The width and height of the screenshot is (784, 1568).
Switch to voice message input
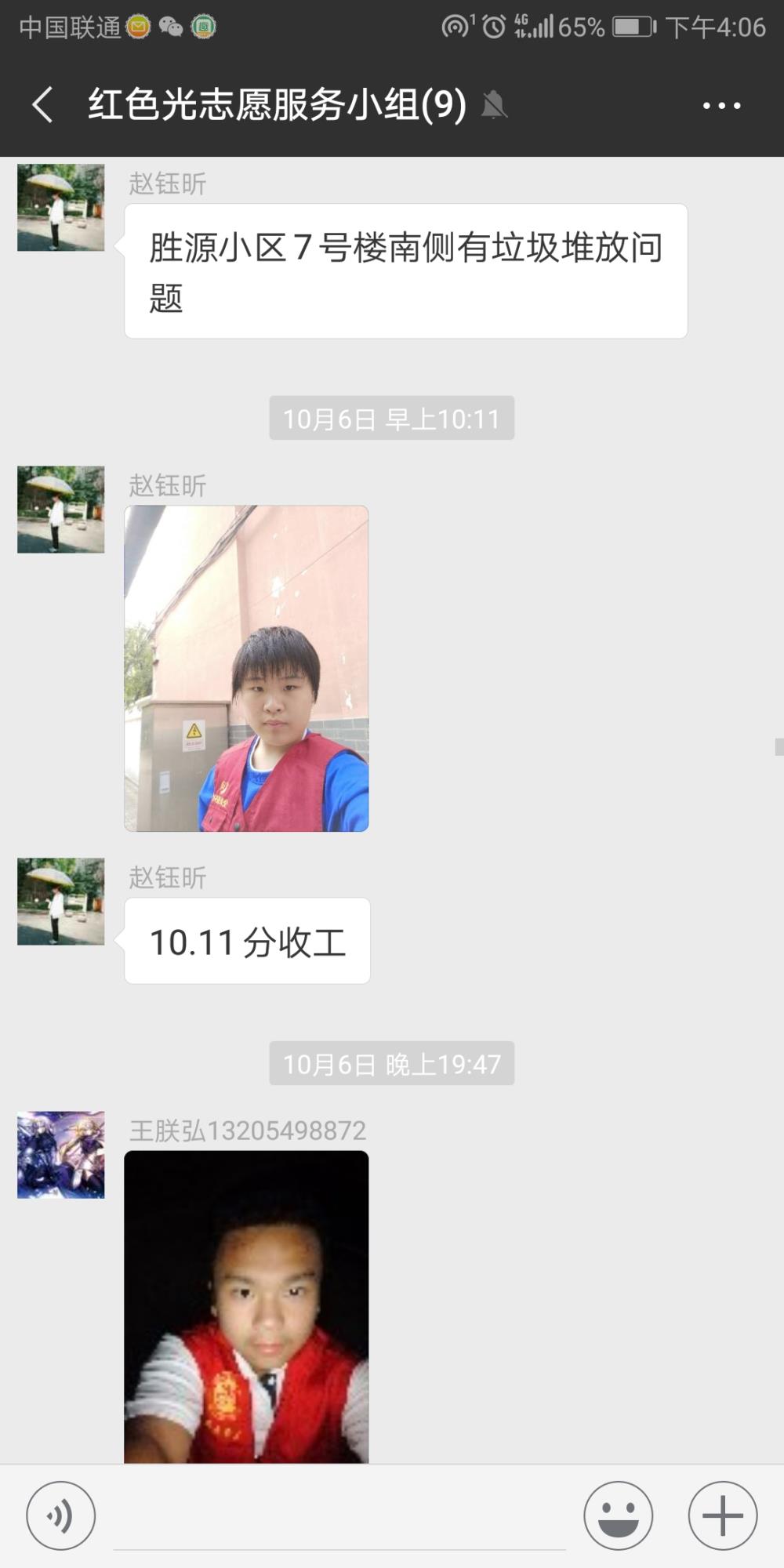point(61,1515)
